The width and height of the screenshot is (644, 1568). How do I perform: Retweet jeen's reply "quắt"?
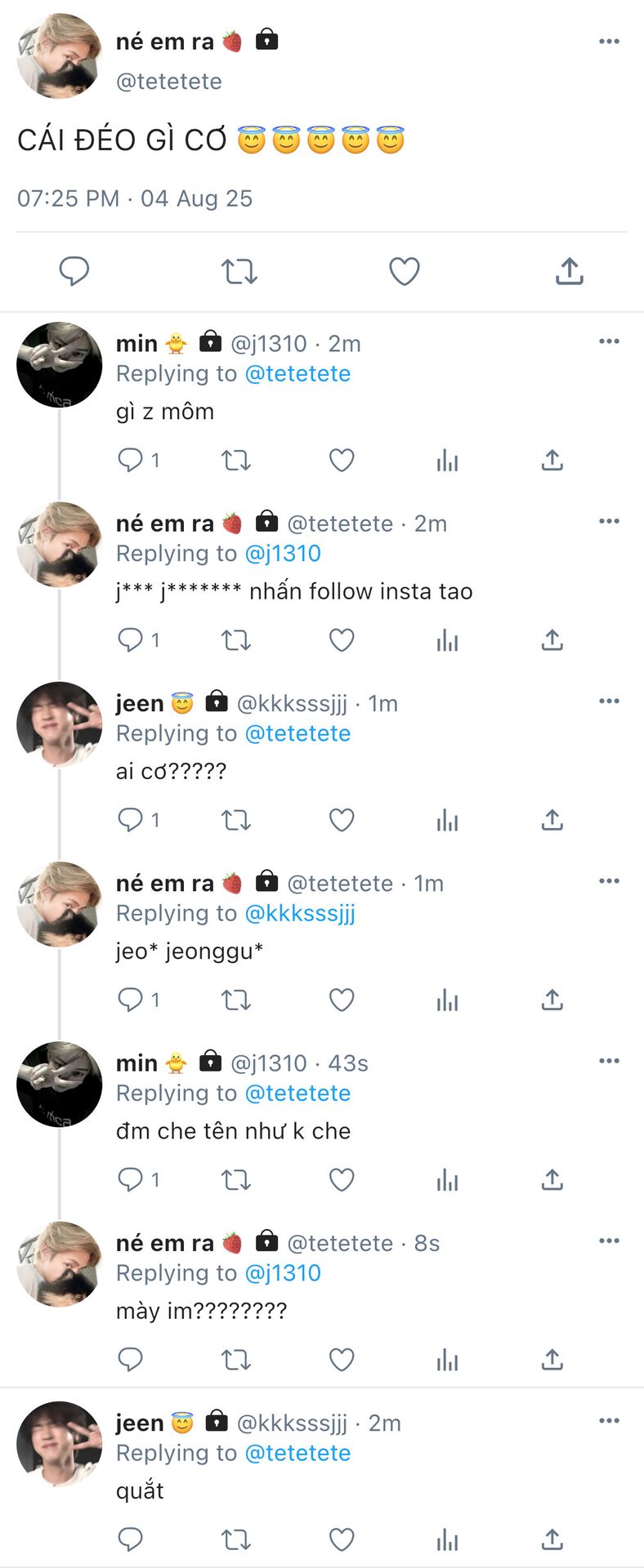(x=236, y=1539)
